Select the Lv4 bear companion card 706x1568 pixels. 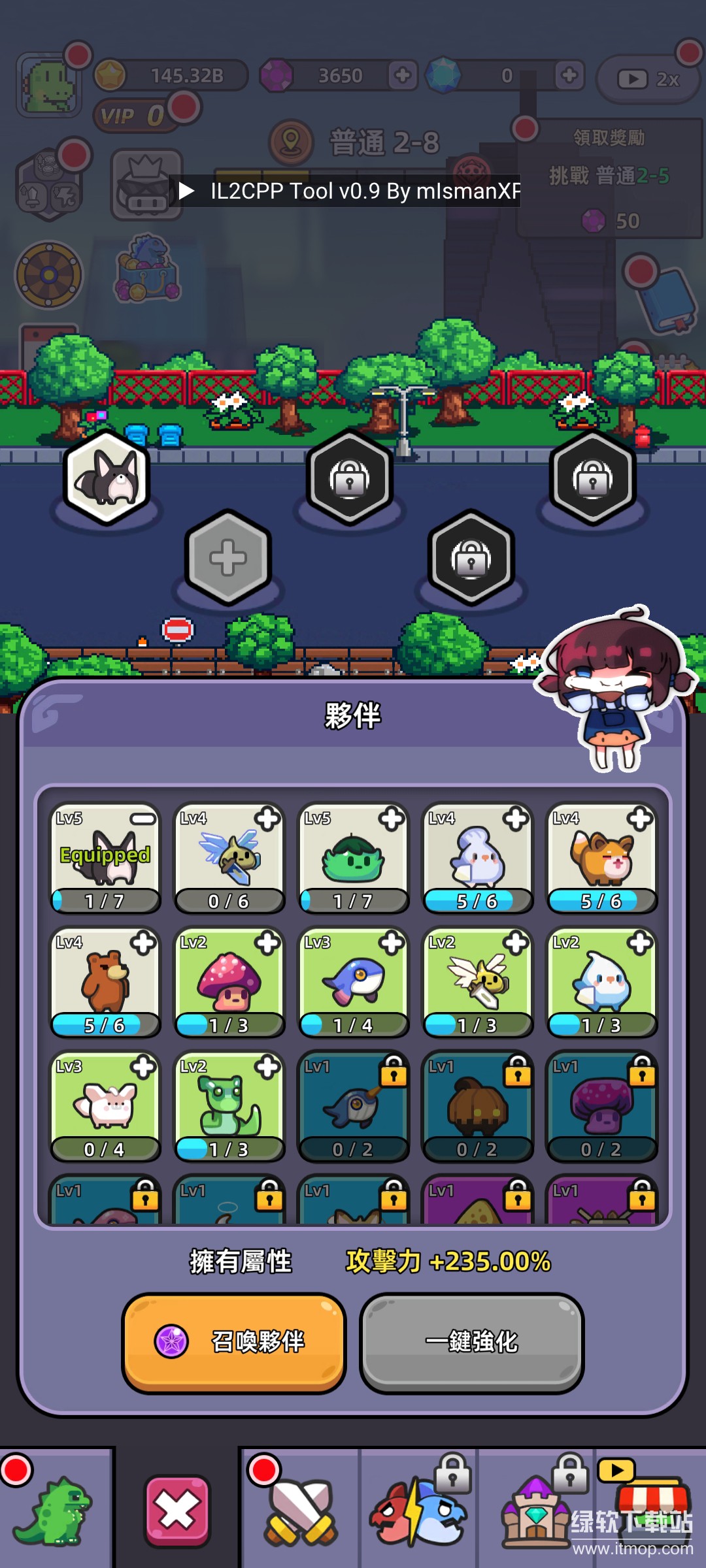coord(105,981)
